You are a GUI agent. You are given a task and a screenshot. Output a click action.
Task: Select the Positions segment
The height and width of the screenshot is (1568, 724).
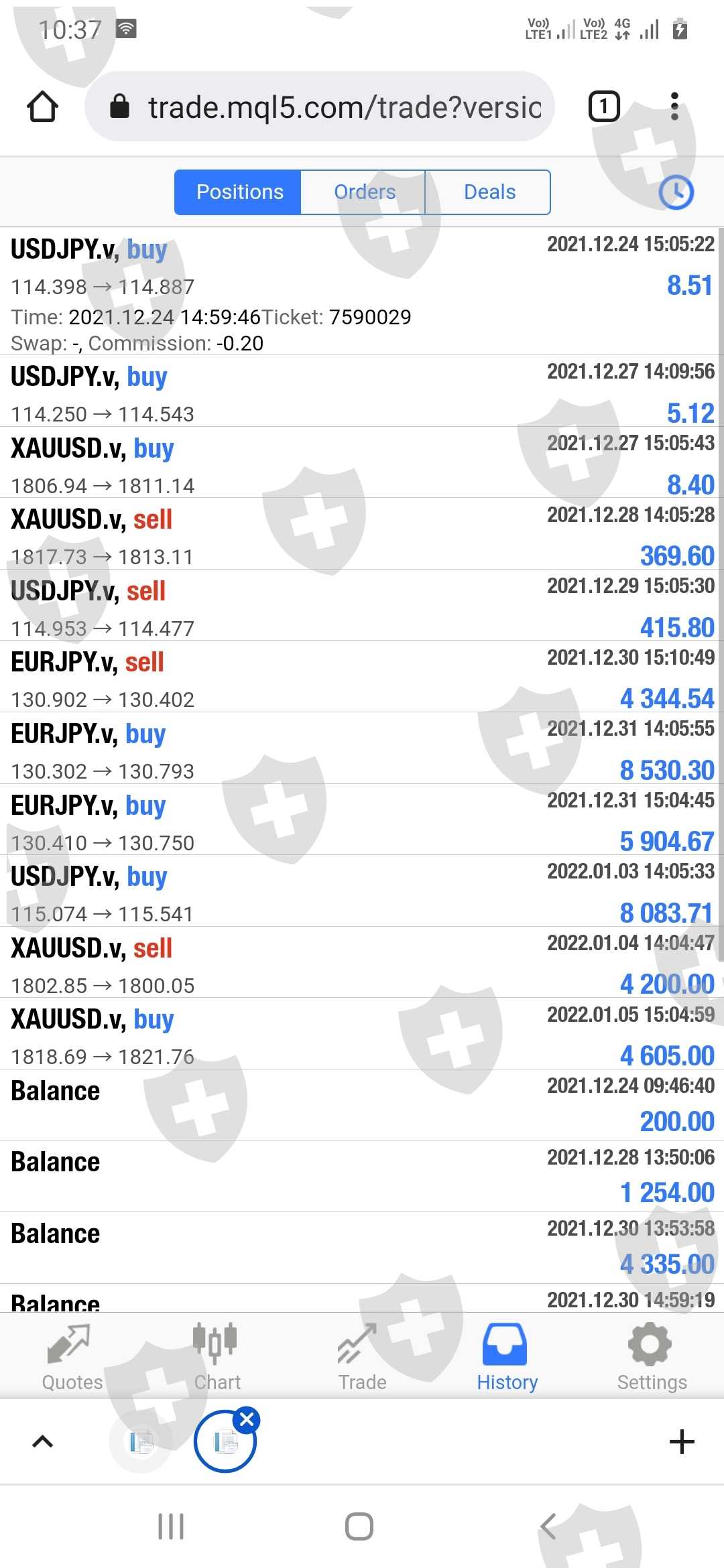pyautogui.click(x=239, y=192)
